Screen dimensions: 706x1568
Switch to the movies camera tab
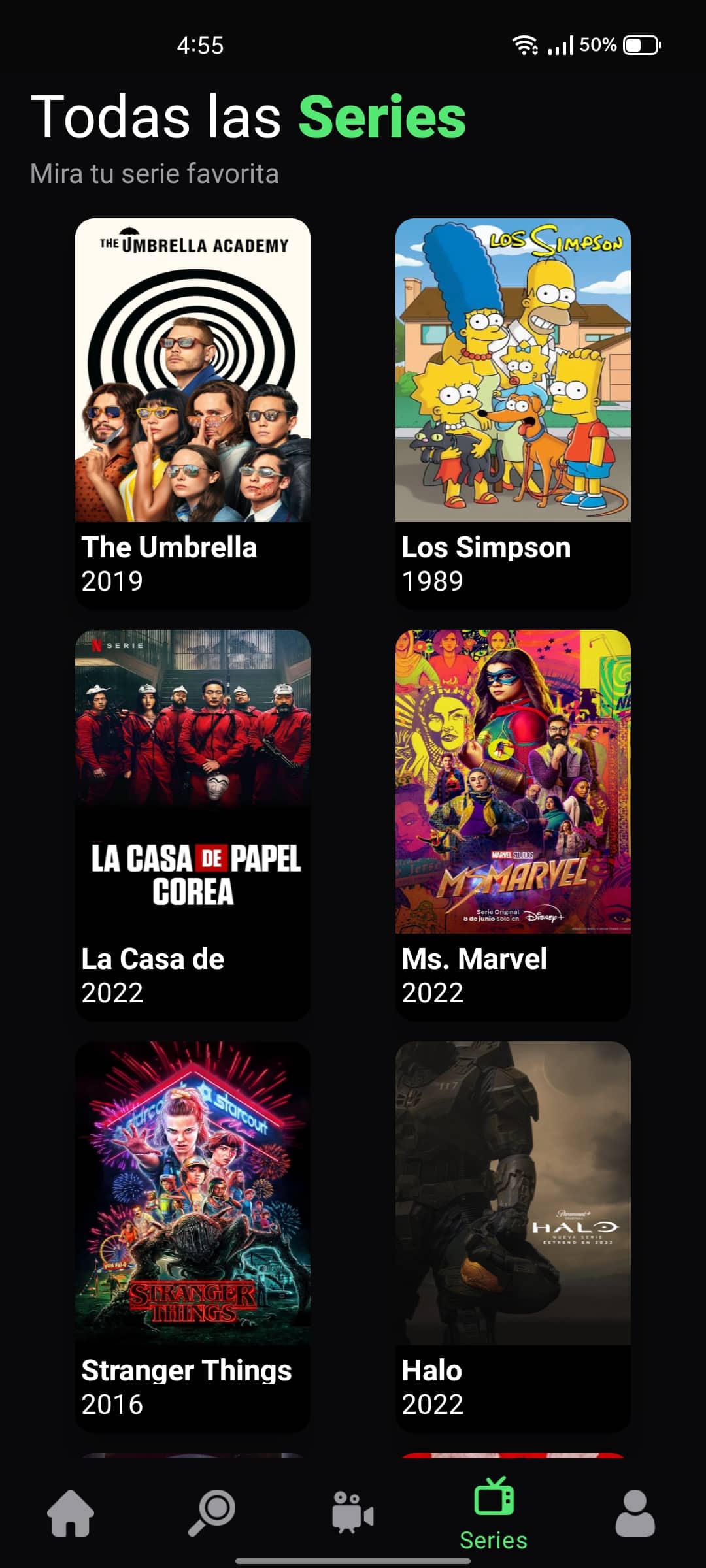(353, 1512)
